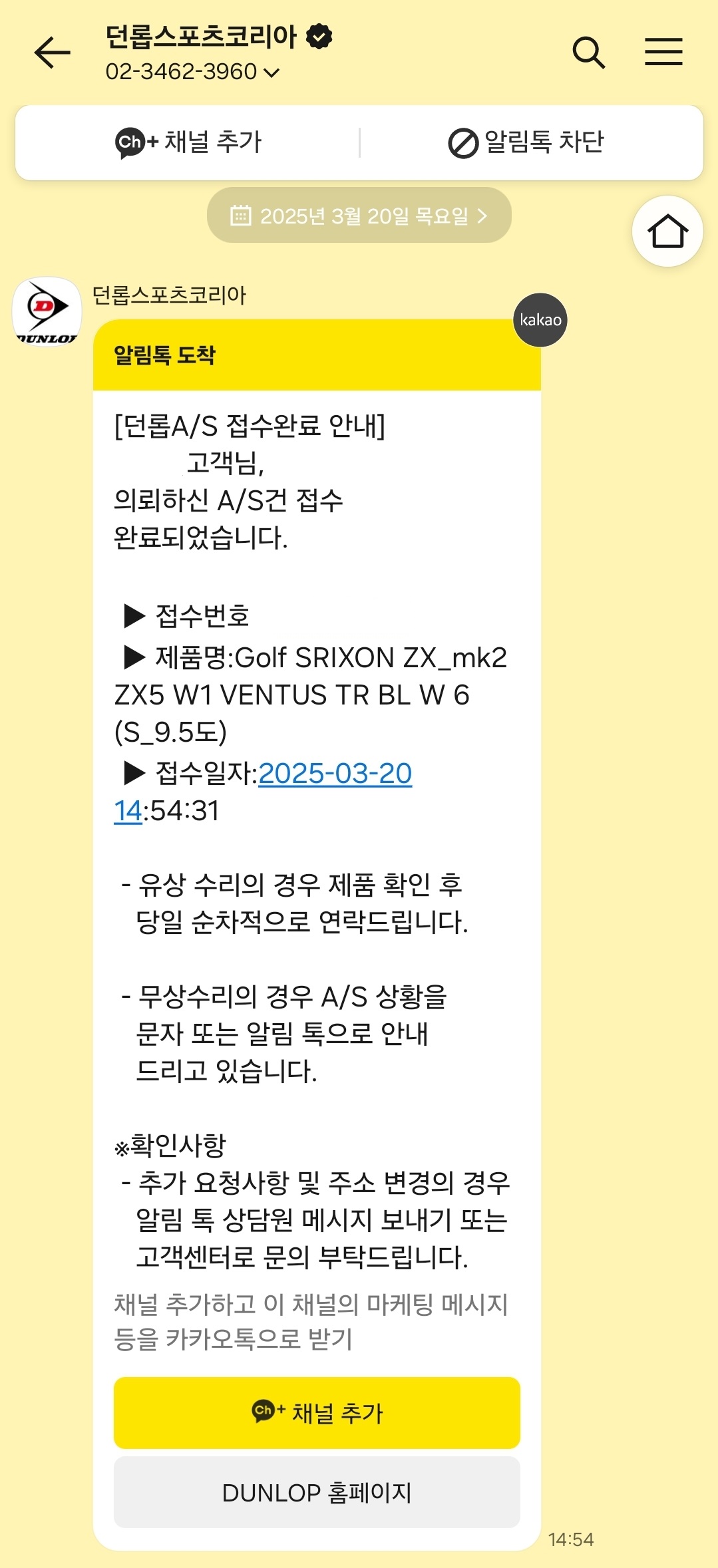
Task: Search within this chat
Action: pos(588,53)
